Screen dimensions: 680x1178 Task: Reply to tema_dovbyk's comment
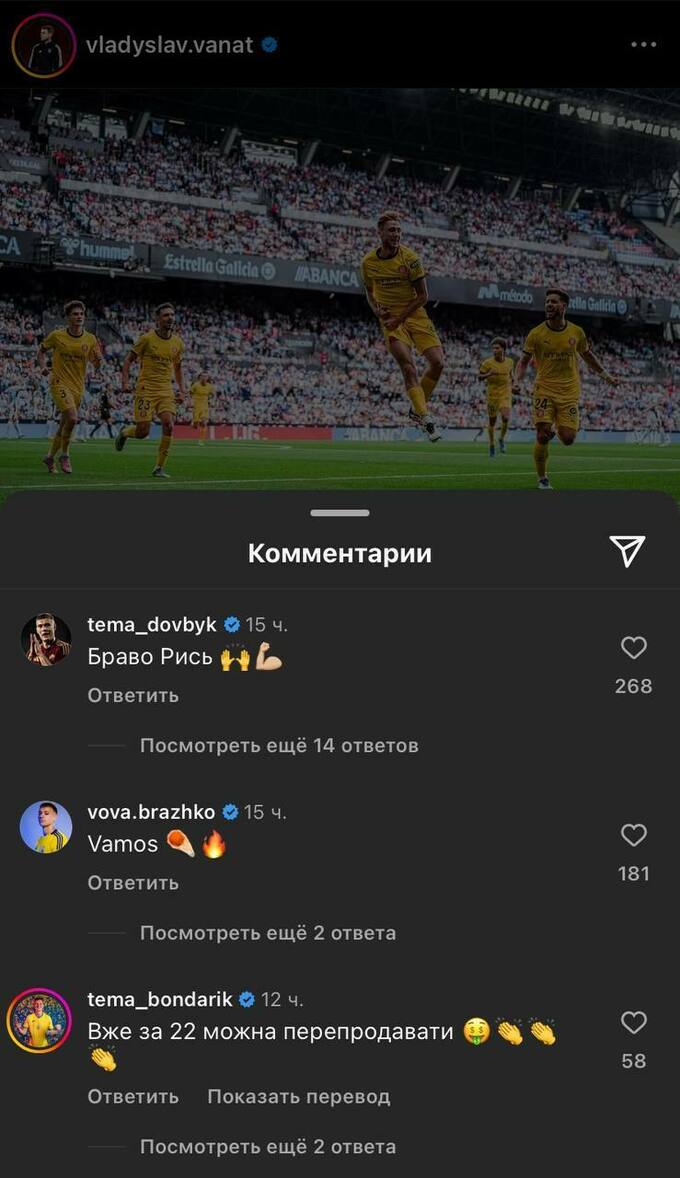click(x=133, y=695)
